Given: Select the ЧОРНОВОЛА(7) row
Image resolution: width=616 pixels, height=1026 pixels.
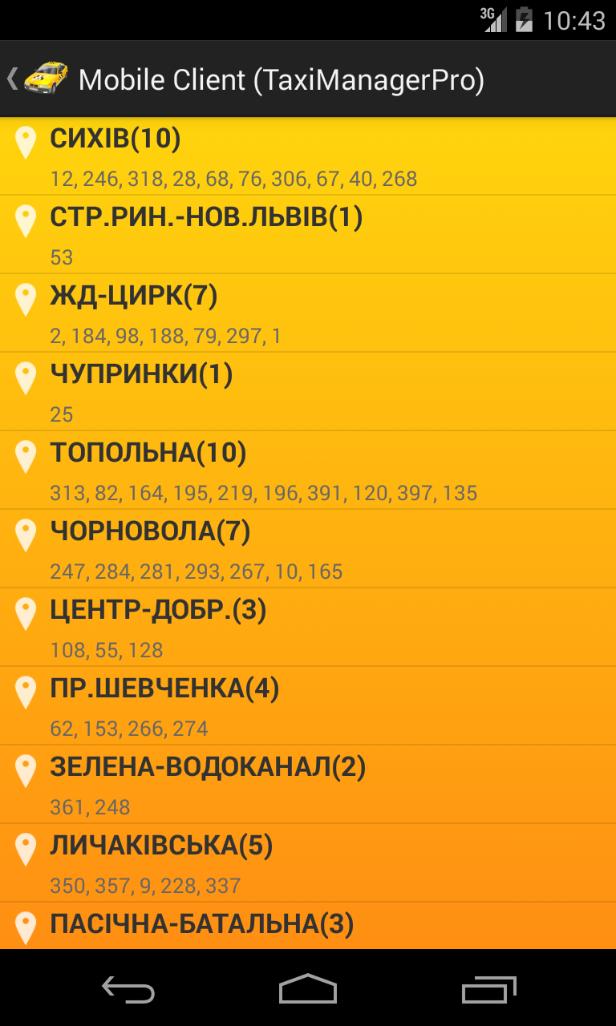Looking at the screenshot, I should [308, 550].
